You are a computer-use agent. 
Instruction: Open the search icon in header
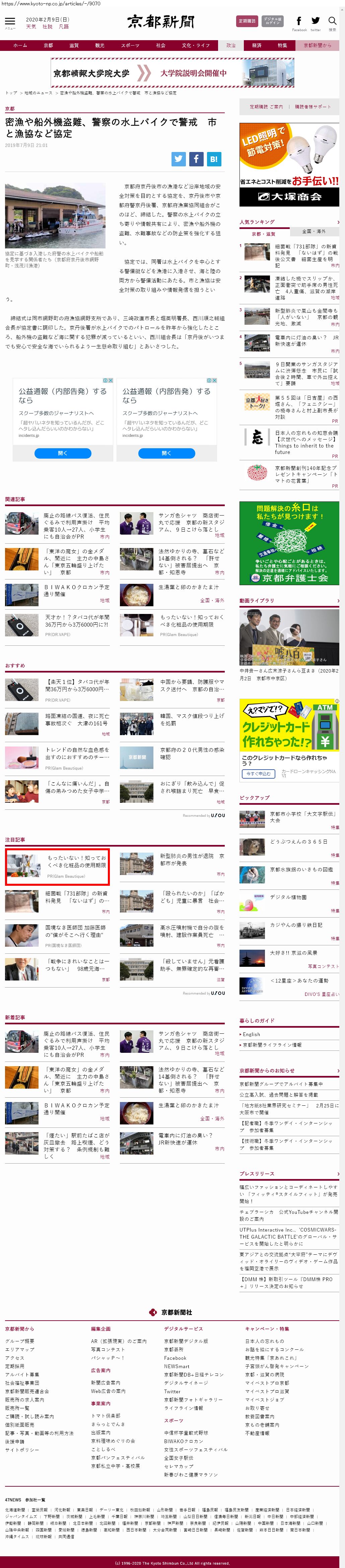[332, 22]
